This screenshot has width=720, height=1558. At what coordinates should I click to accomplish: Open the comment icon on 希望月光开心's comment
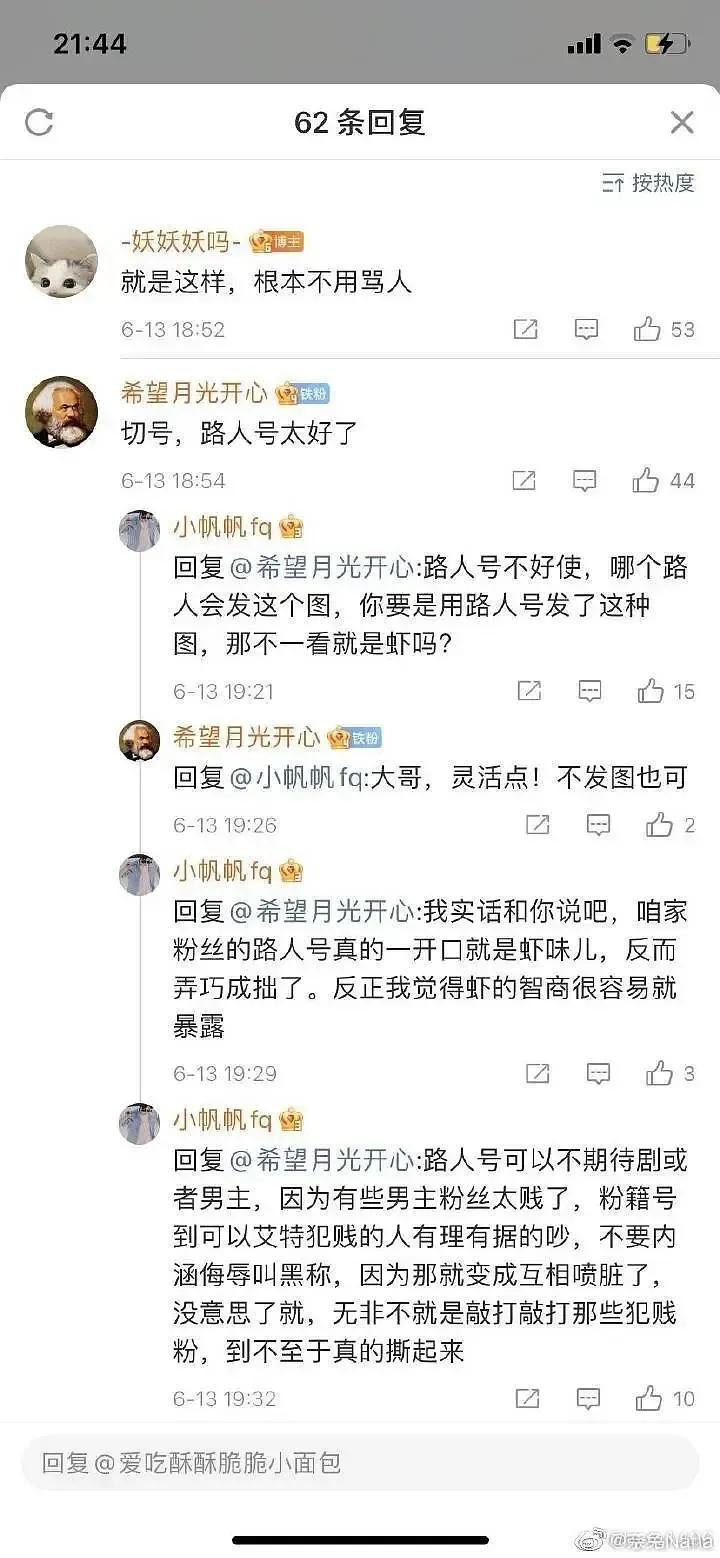[x=585, y=480]
